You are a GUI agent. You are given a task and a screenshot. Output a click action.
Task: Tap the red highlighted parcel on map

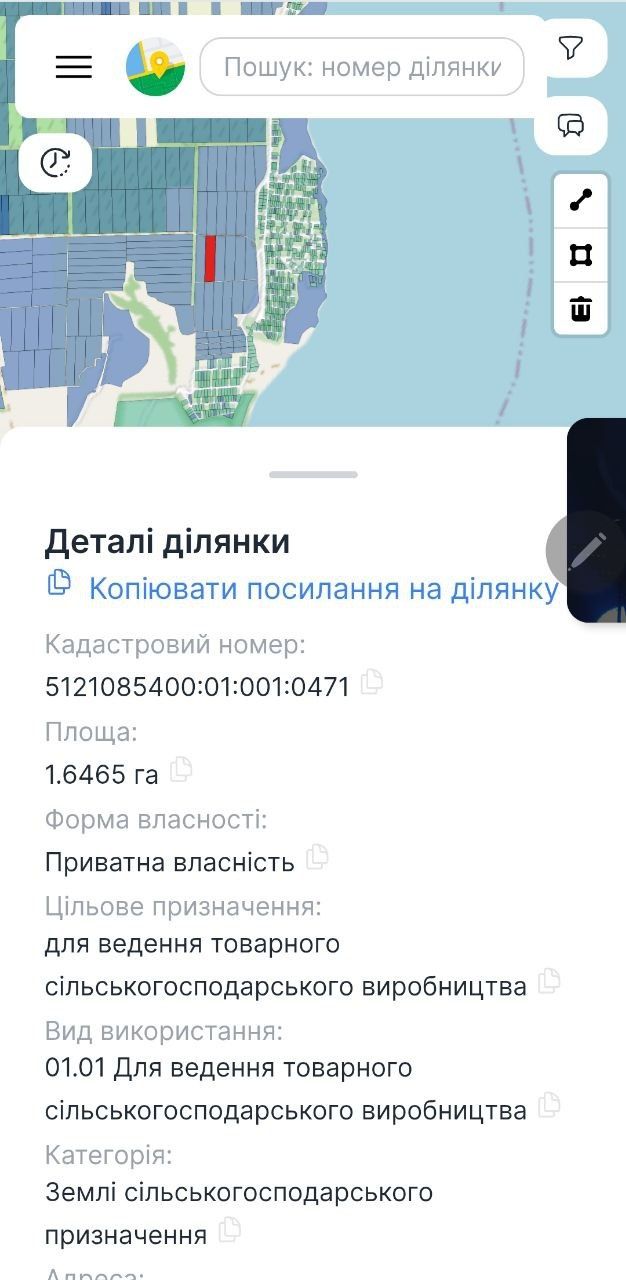click(210, 258)
